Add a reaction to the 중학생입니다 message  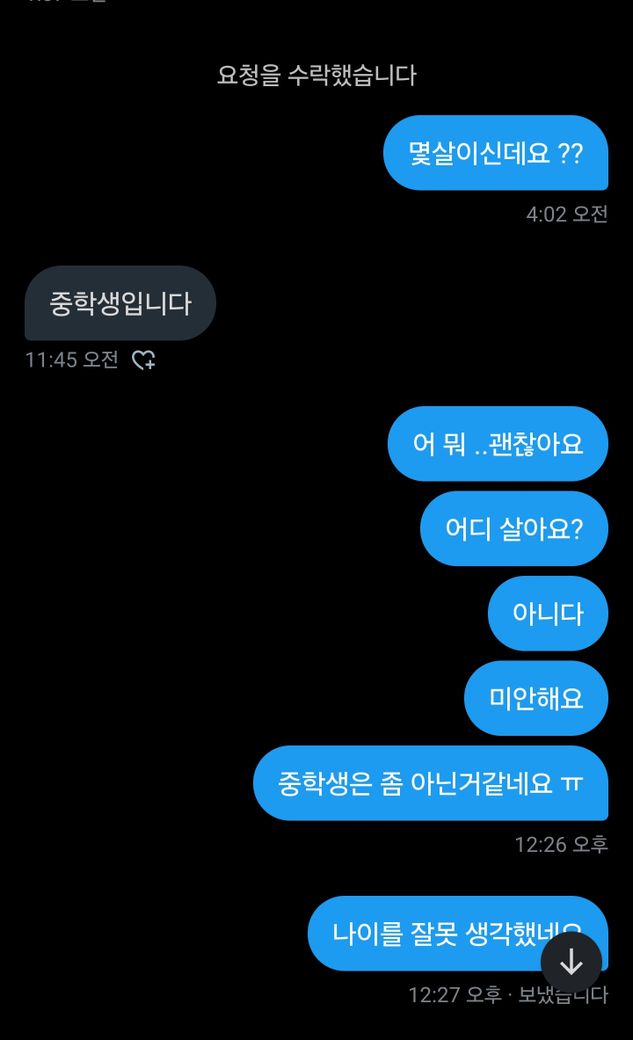click(144, 360)
